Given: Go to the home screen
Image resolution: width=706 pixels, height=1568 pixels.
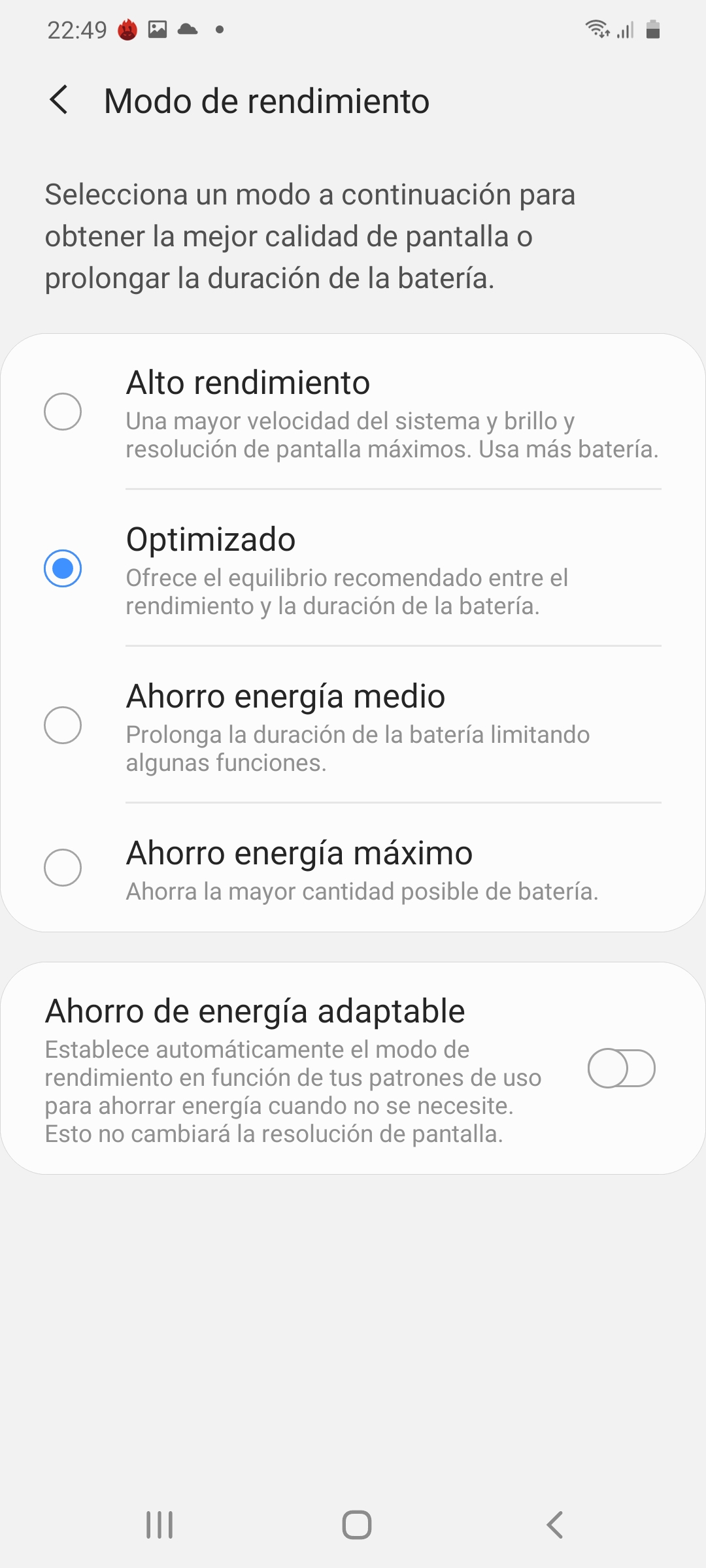Looking at the screenshot, I should [x=357, y=1525].
